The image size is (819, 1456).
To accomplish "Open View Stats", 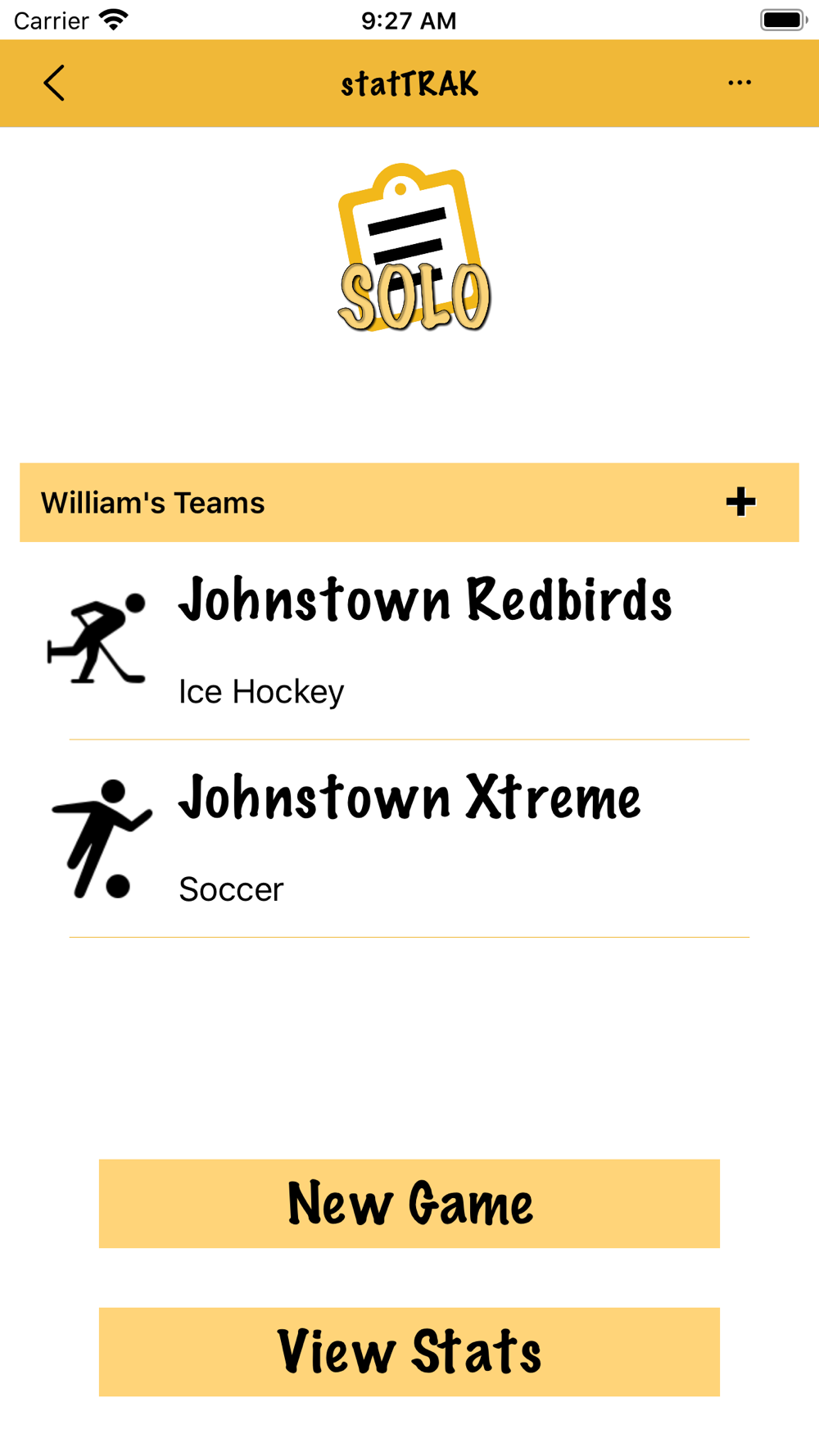I will (x=409, y=1351).
